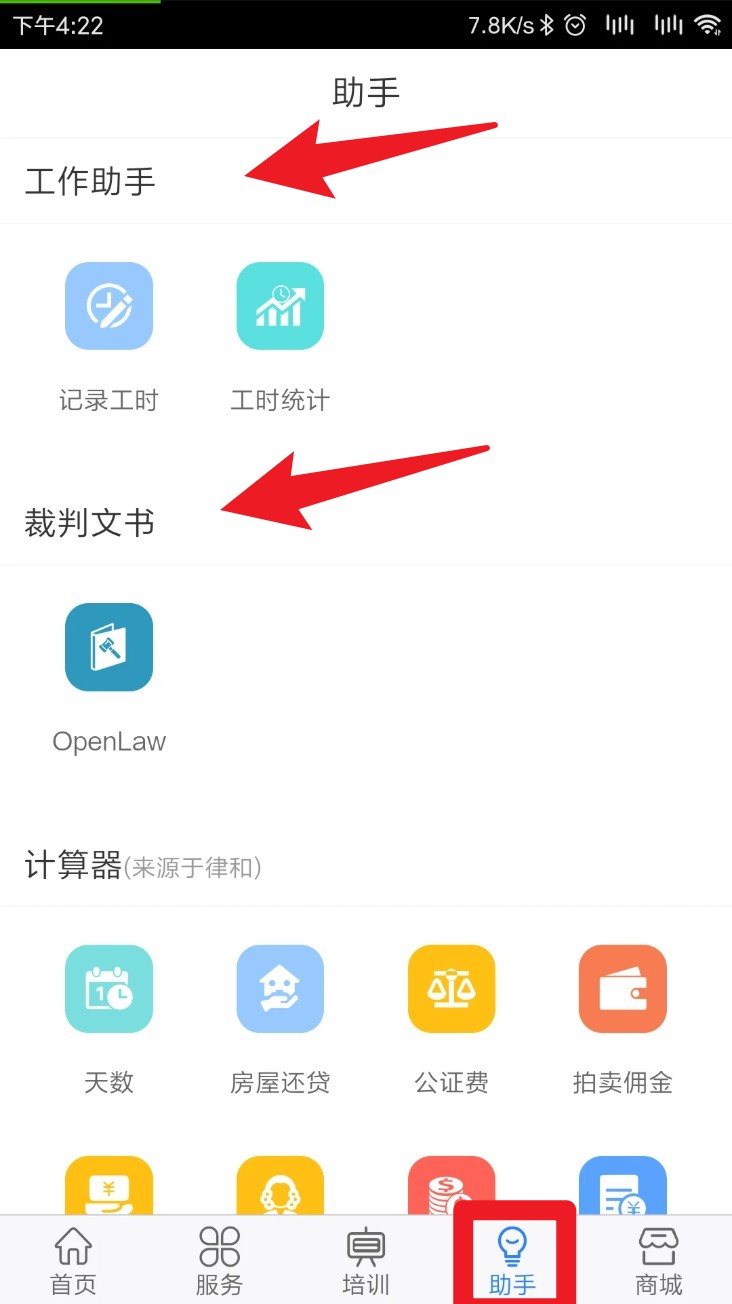The image size is (732, 1304).
Task: Switch to the 服务 tab
Action: pyautogui.click(x=219, y=1260)
